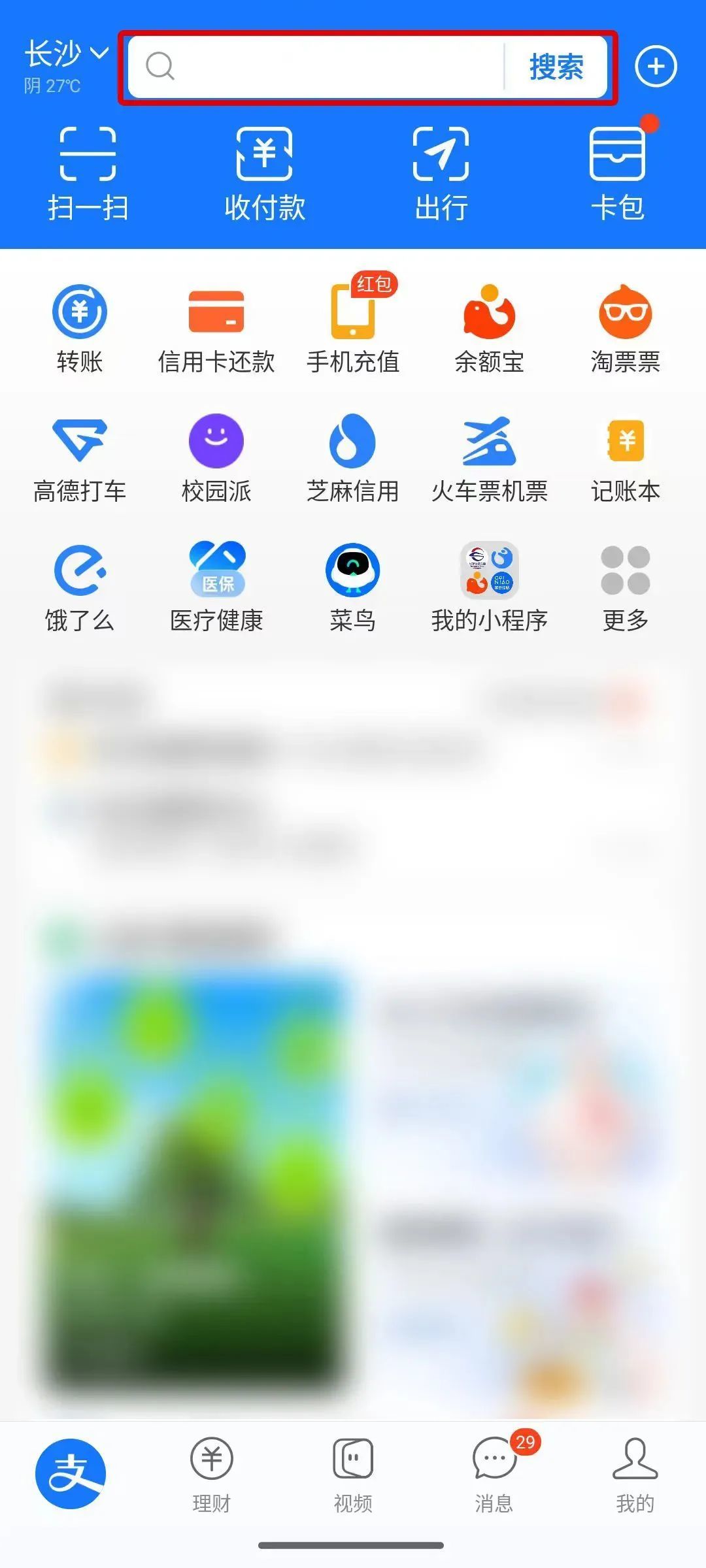Image resolution: width=706 pixels, height=1568 pixels.
Task: Open 高德打车 ride hailing
Action: click(78, 456)
